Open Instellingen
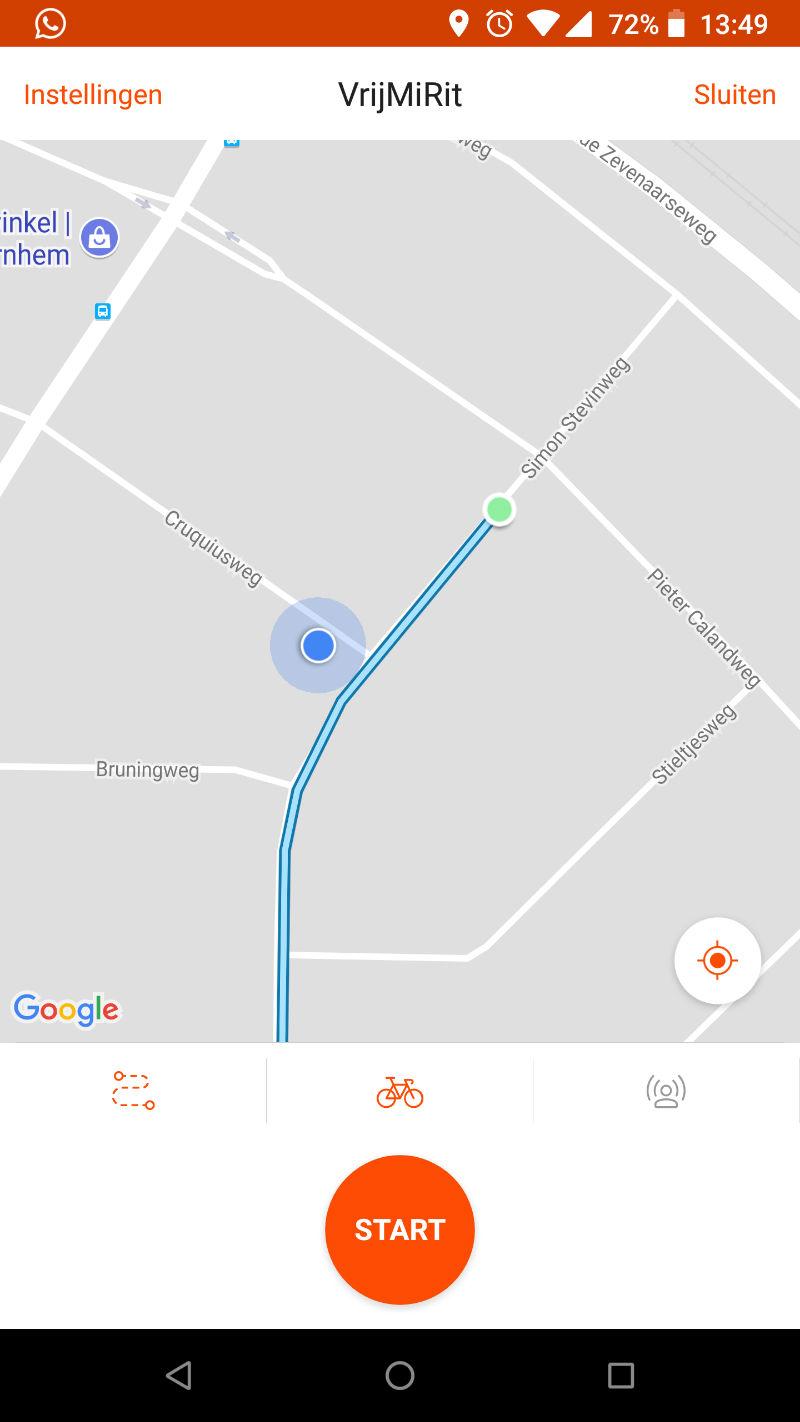Screen dimensions: 800x1422 pos(92,94)
